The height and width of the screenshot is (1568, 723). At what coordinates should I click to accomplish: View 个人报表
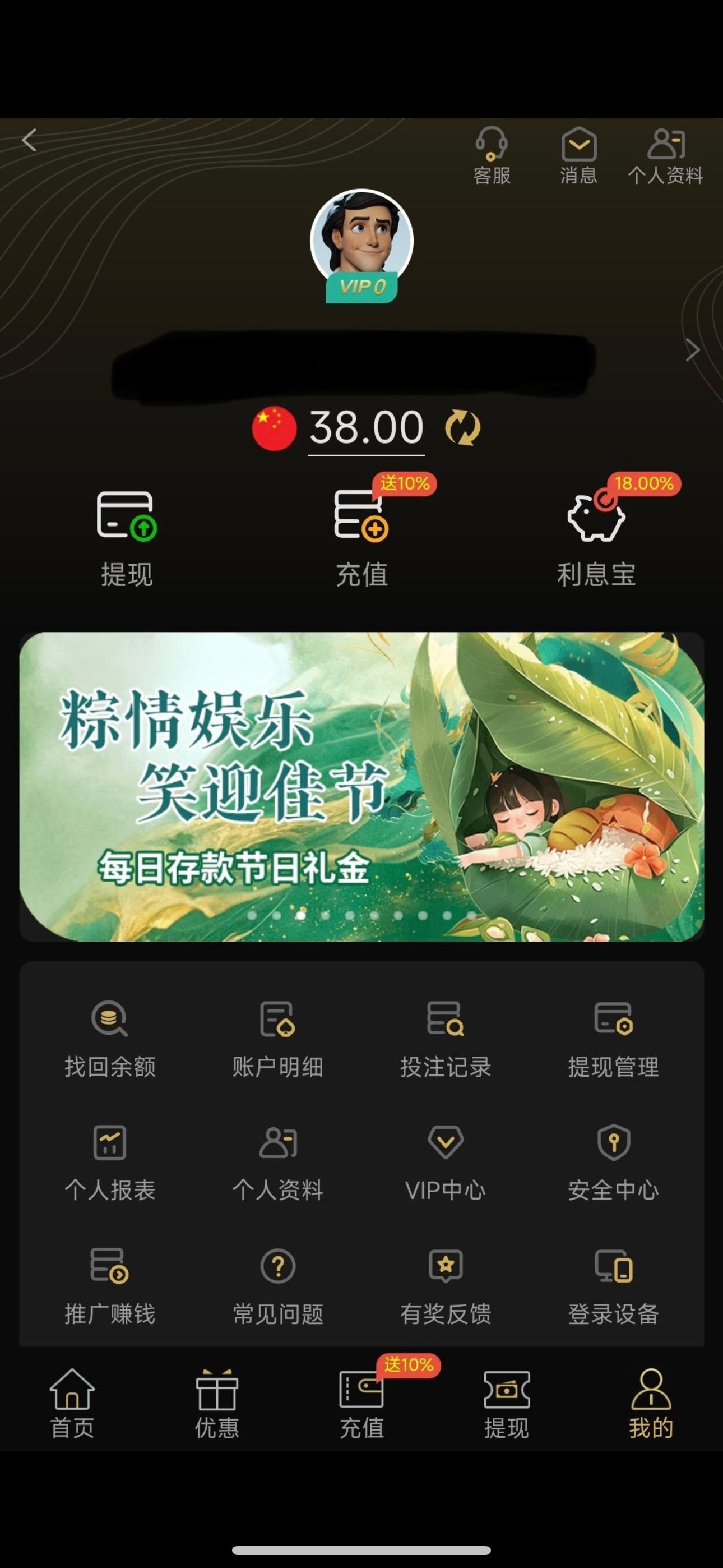(x=110, y=1161)
